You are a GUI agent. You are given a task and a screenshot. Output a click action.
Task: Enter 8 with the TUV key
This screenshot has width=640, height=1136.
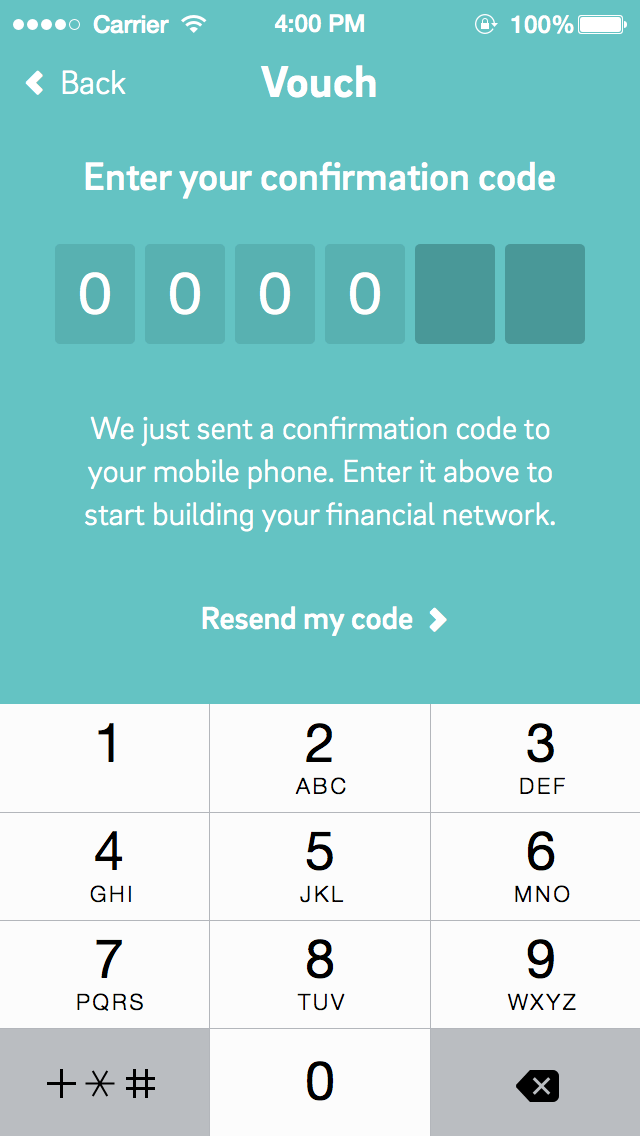[x=320, y=974]
